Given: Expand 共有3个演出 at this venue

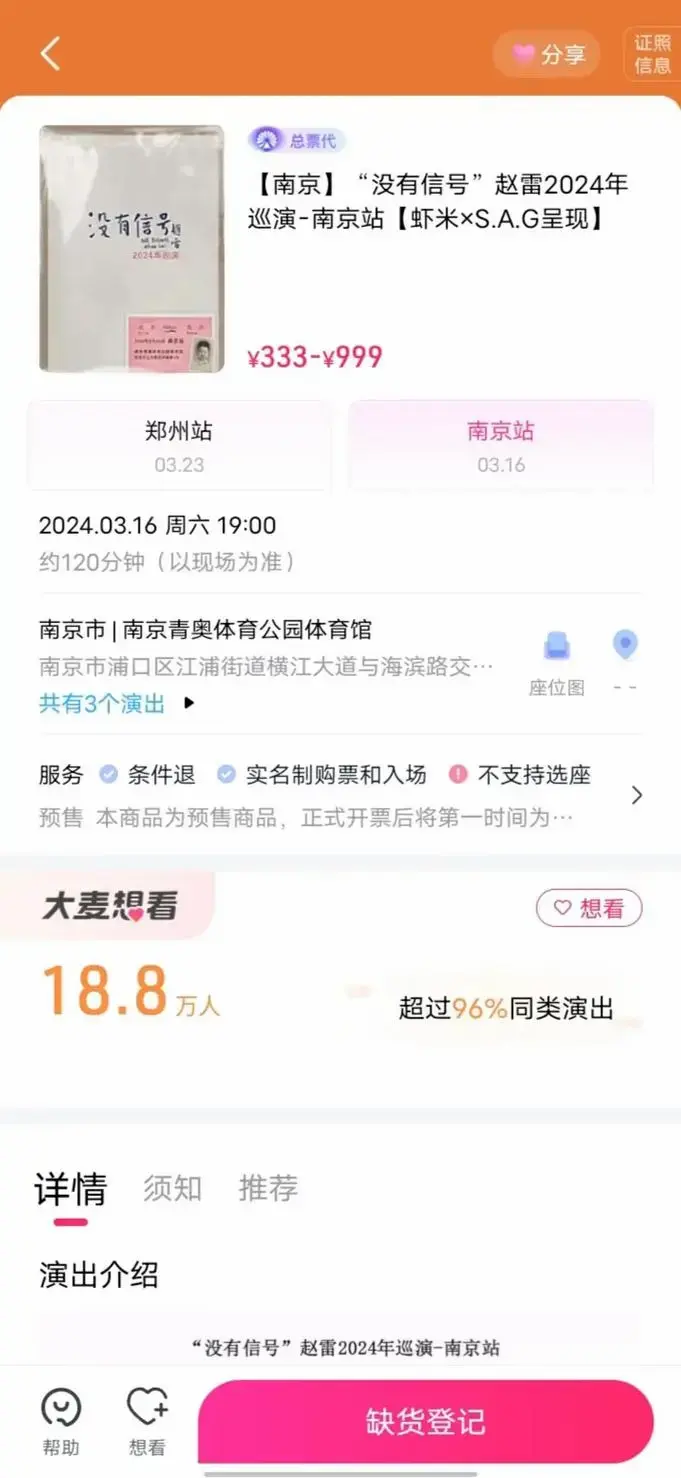Looking at the screenshot, I should coord(116,703).
